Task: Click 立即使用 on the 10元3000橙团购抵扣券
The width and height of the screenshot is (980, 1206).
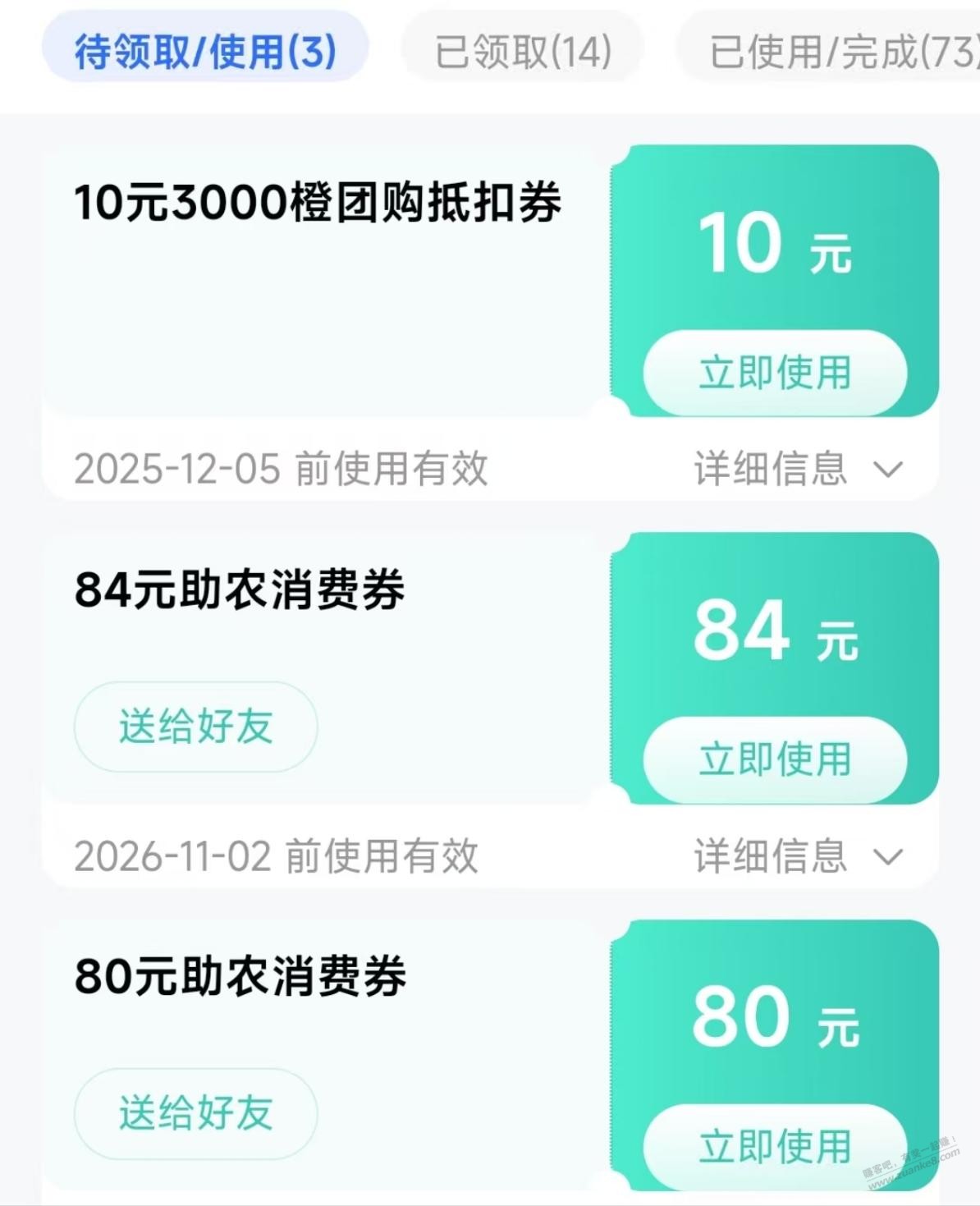Action: (776, 374)
